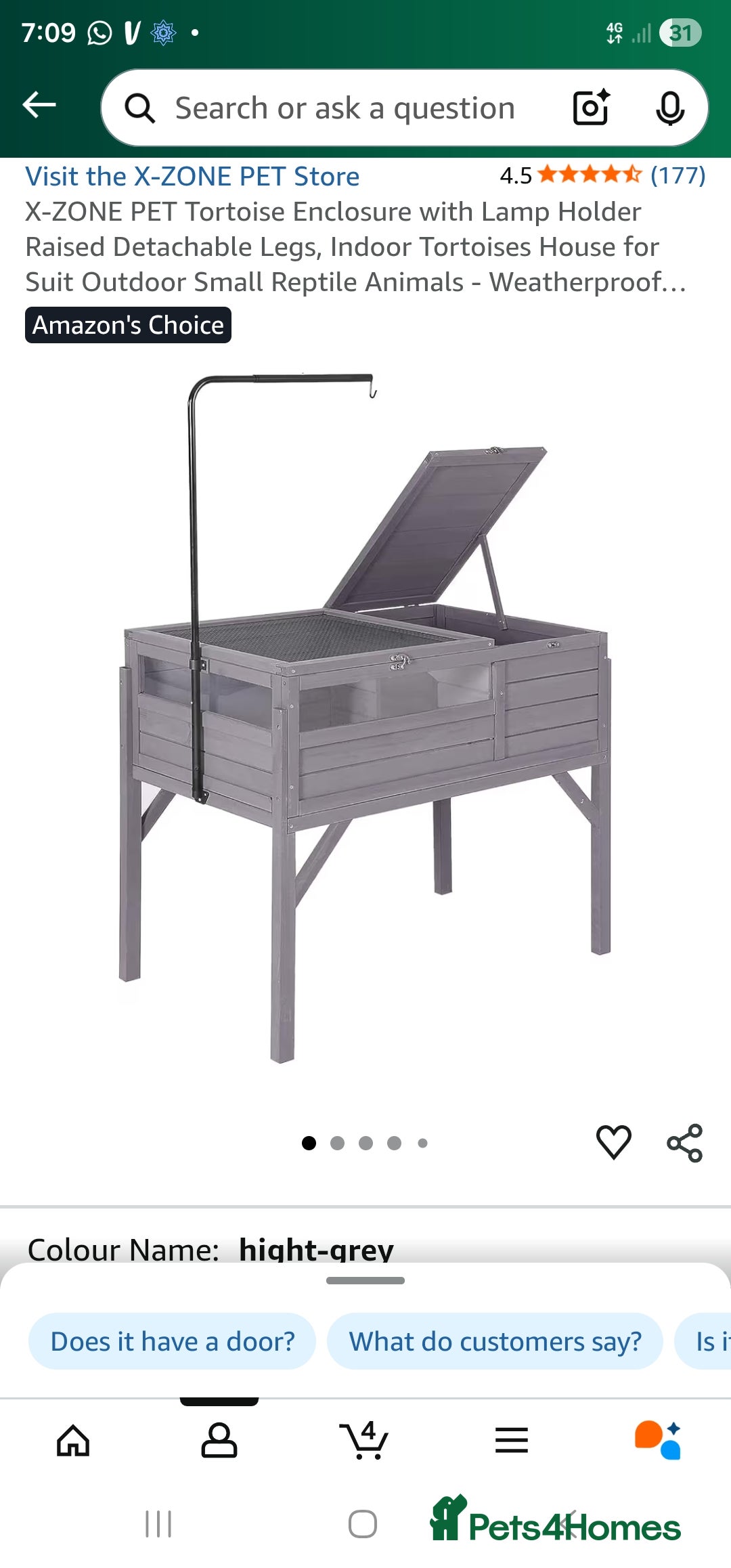Switch to the account profile tab

[219, 1440]
